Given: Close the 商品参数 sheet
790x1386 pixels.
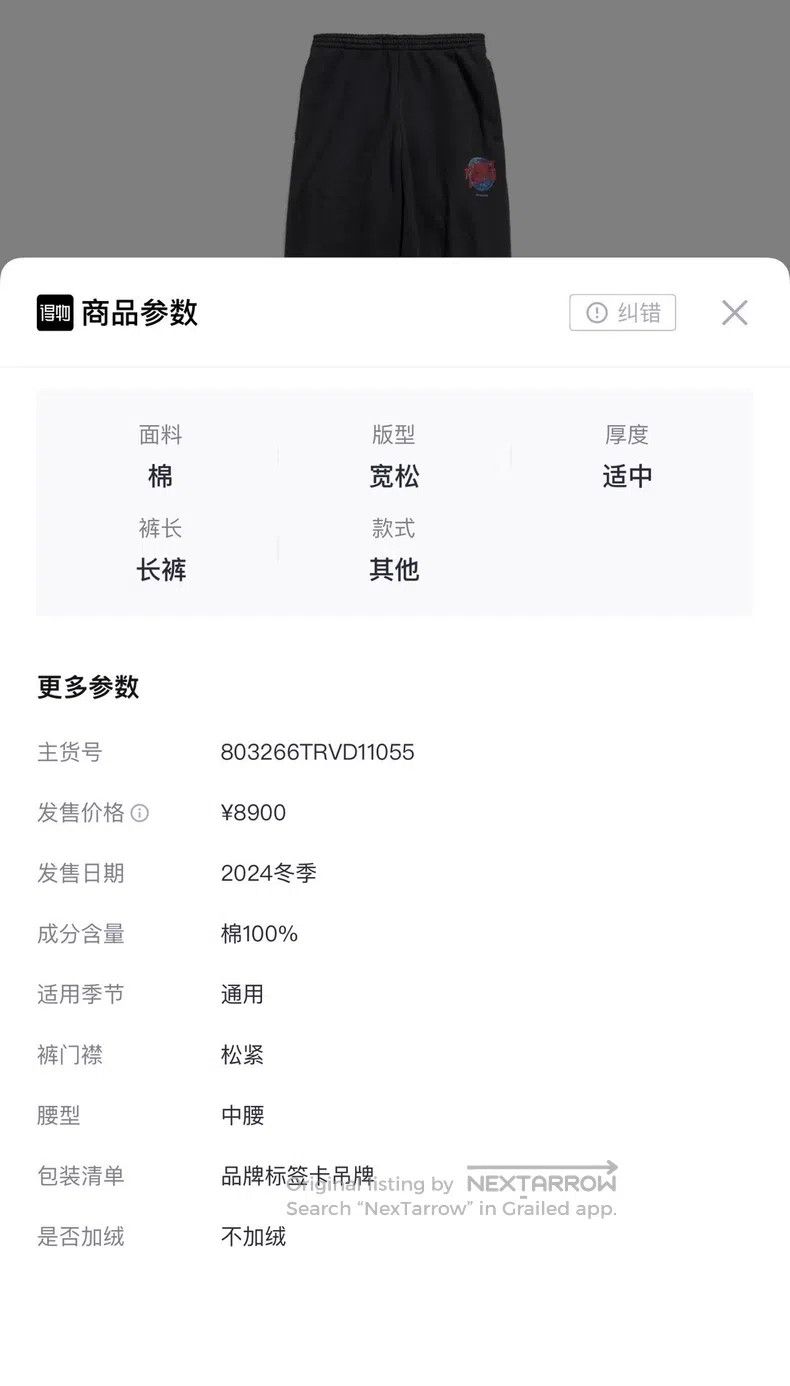Looking at the screenshot, I should coord(735,313).
